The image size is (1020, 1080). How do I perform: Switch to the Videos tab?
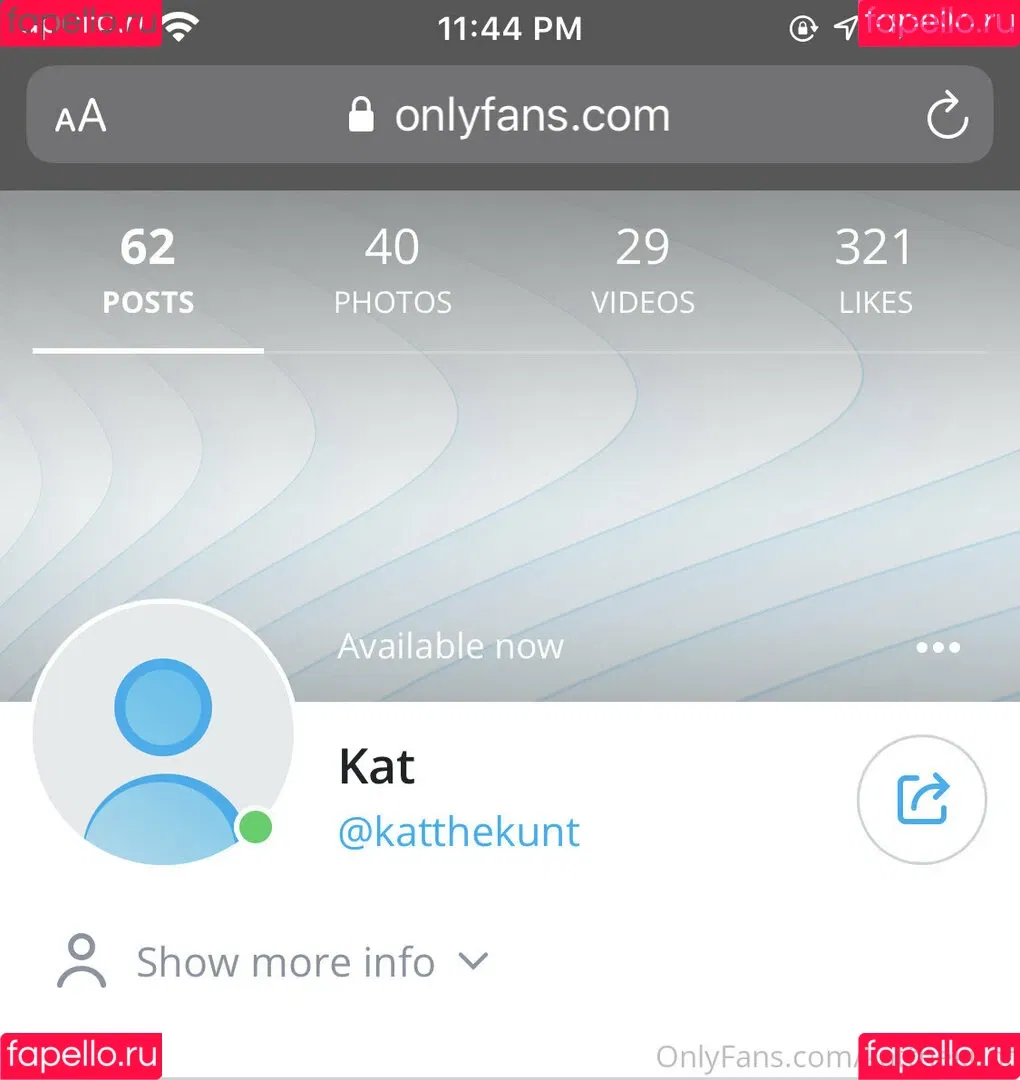point(642,272)
